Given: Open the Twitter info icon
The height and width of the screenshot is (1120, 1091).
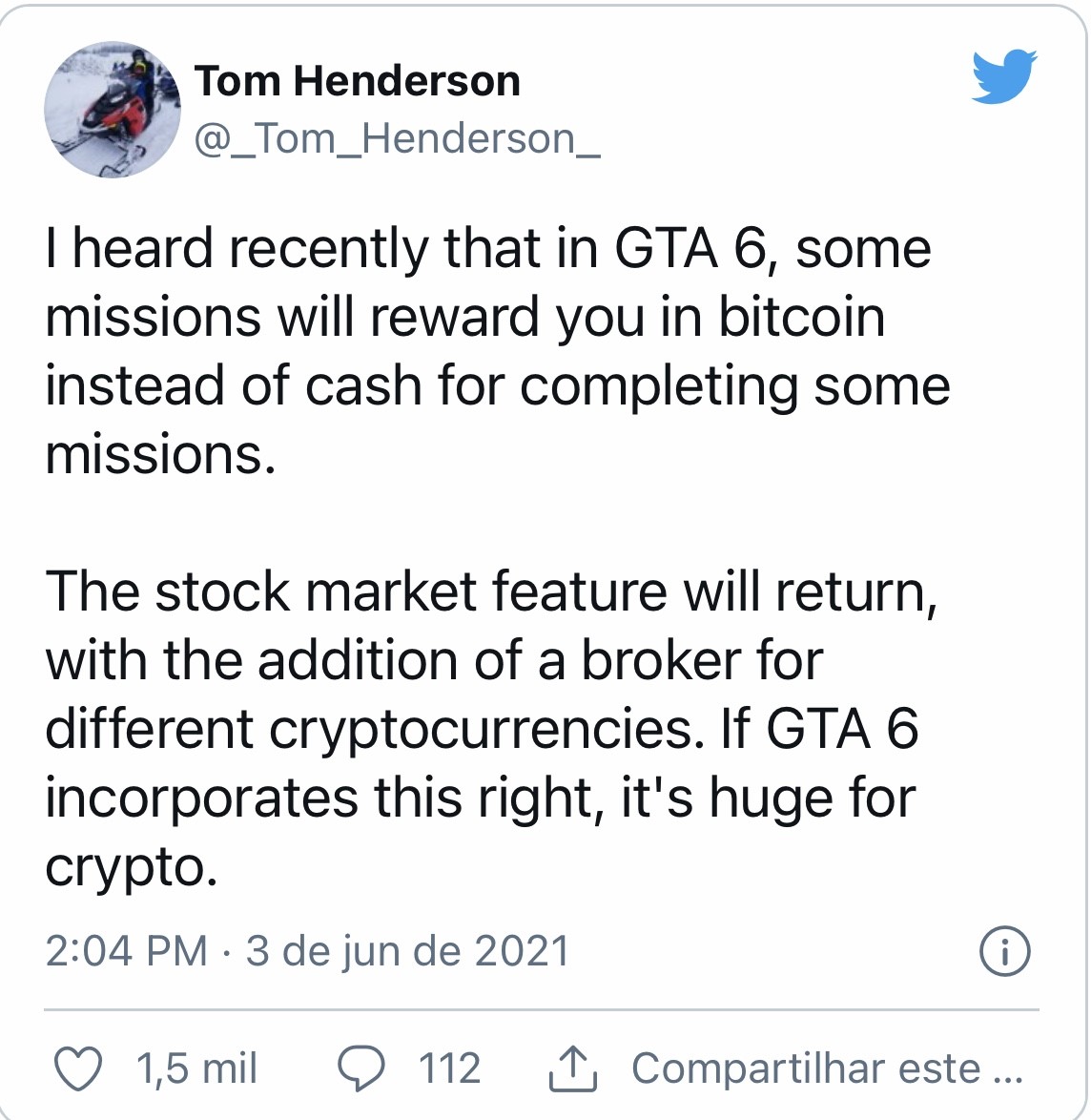Looking at the screenshot, I should [1005, 952].
